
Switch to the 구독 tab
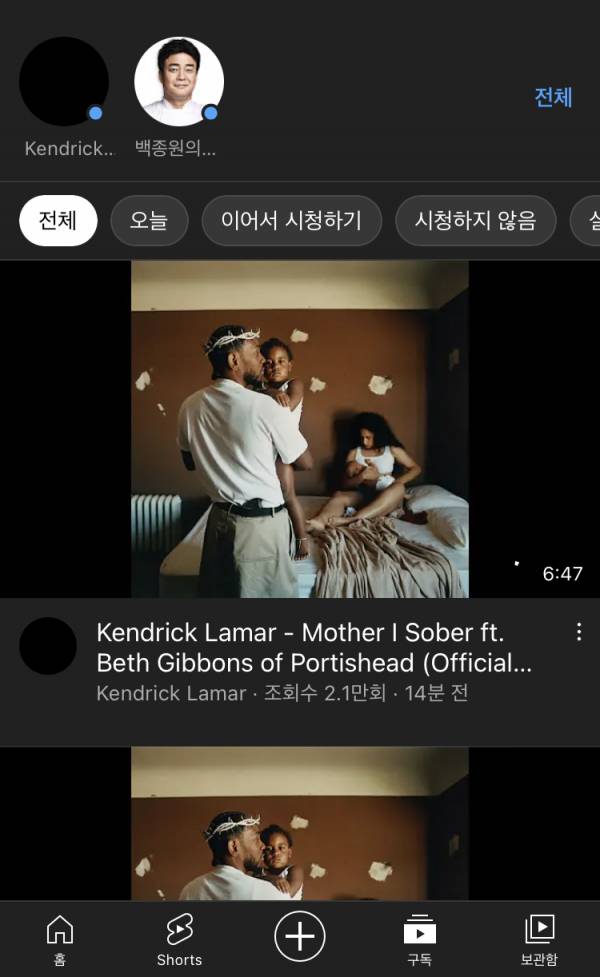(x=420, y=940)
